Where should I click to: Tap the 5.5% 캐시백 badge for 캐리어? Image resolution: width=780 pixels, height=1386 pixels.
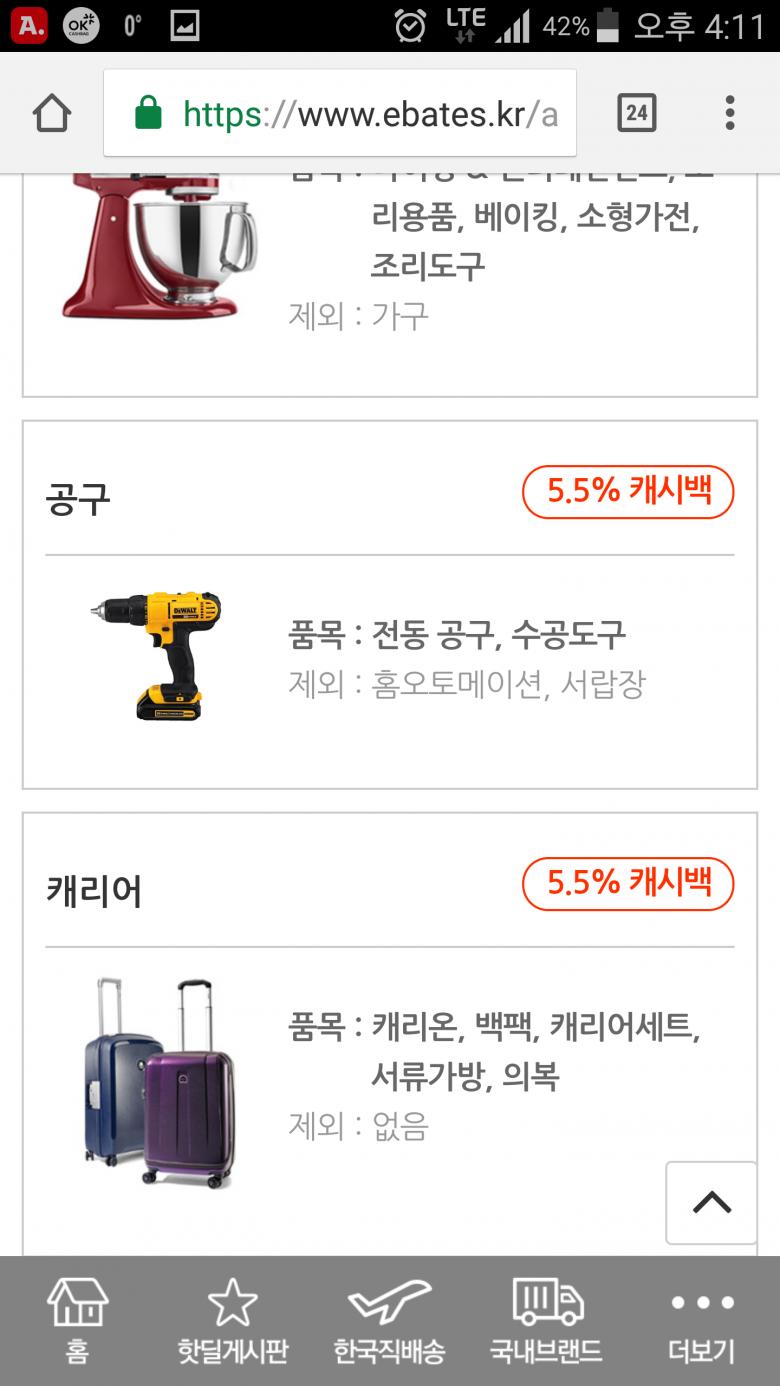628,883
